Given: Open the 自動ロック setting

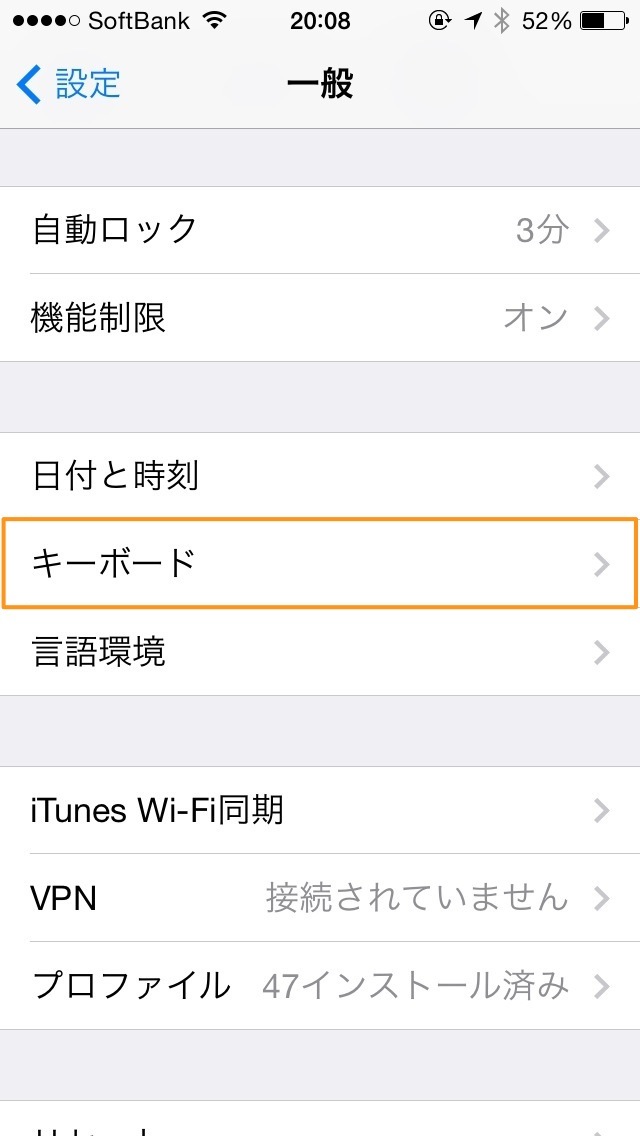Looking at the screenshot, I should click(320, 230).
